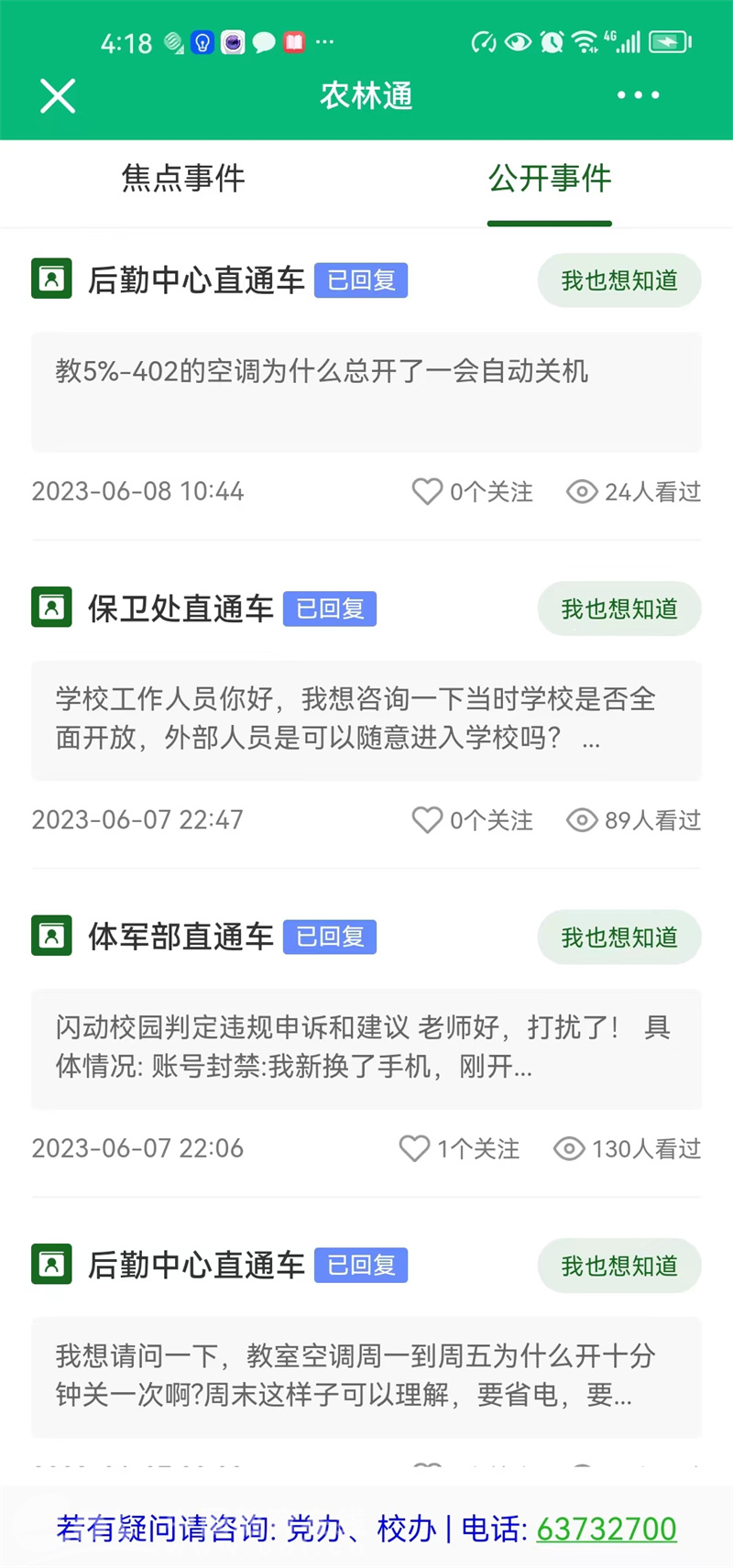This screenshot has width=733, height=1568.
Task: Tap 我也想知道 on the 2023-06-08 10:44 post
Action: (x=619, y=280)
